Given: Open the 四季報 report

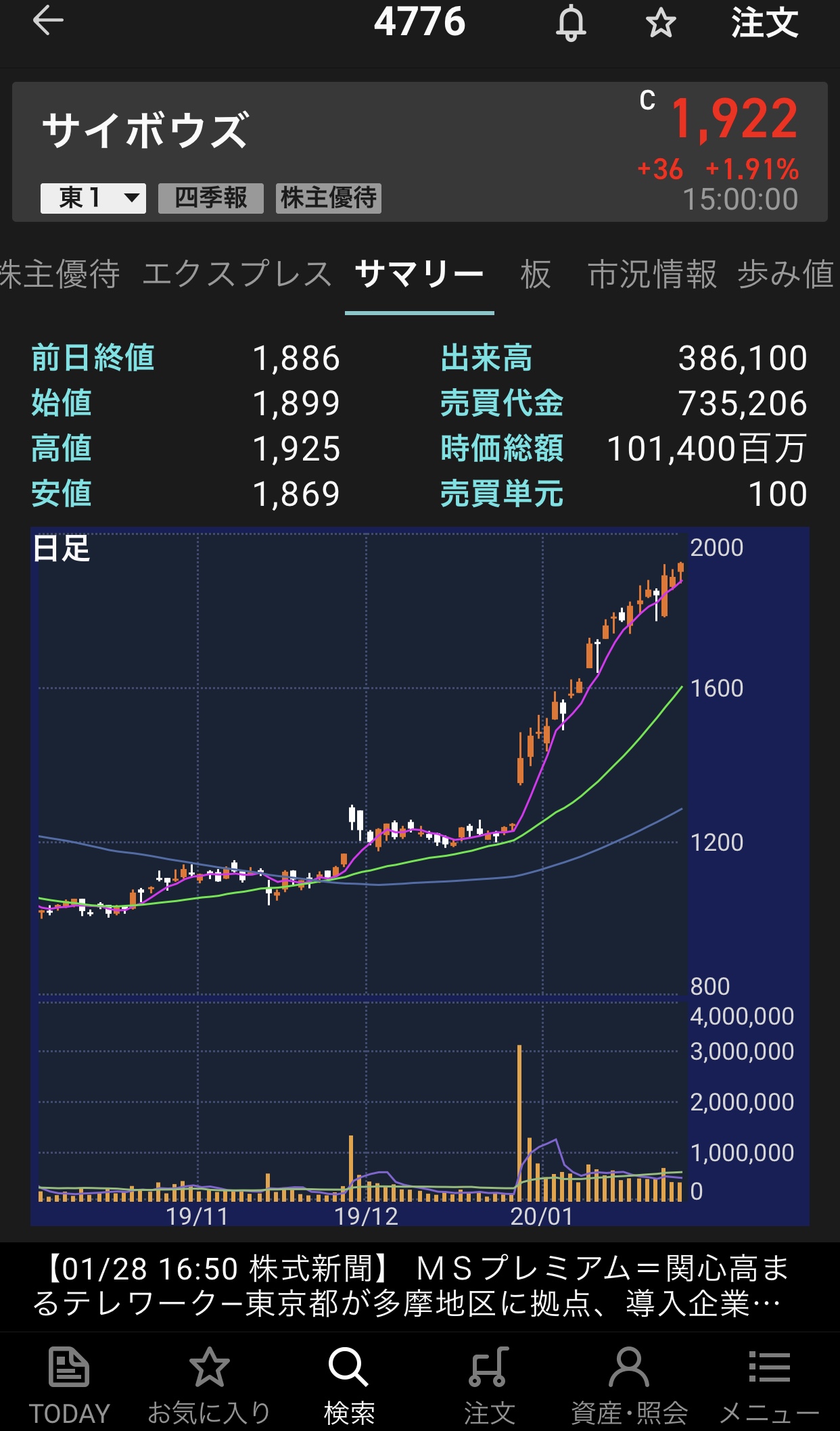Looking at the screenshot, I should click(x=210, y=198).
